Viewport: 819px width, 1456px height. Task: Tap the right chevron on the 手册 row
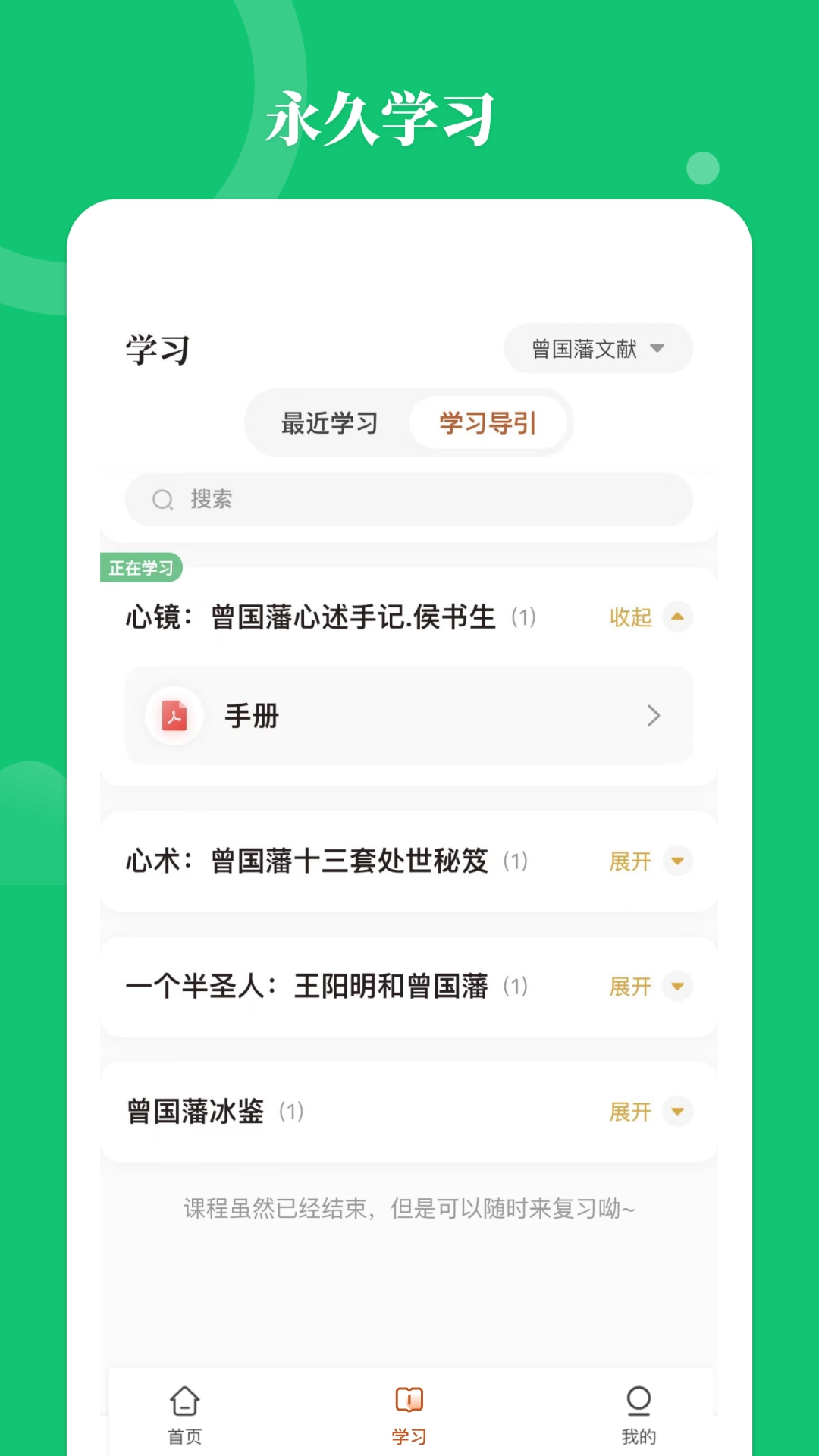[653, 716]
